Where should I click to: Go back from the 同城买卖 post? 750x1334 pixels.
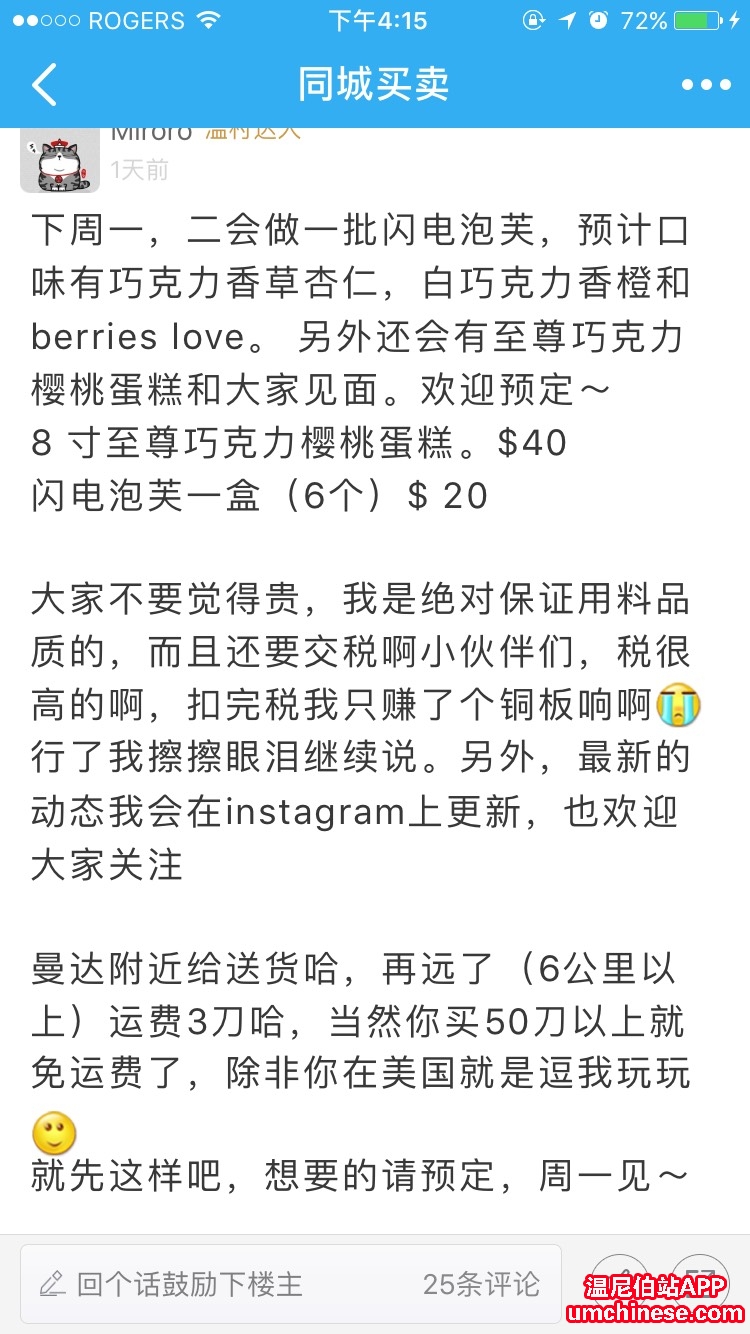[x=45, y=85]
